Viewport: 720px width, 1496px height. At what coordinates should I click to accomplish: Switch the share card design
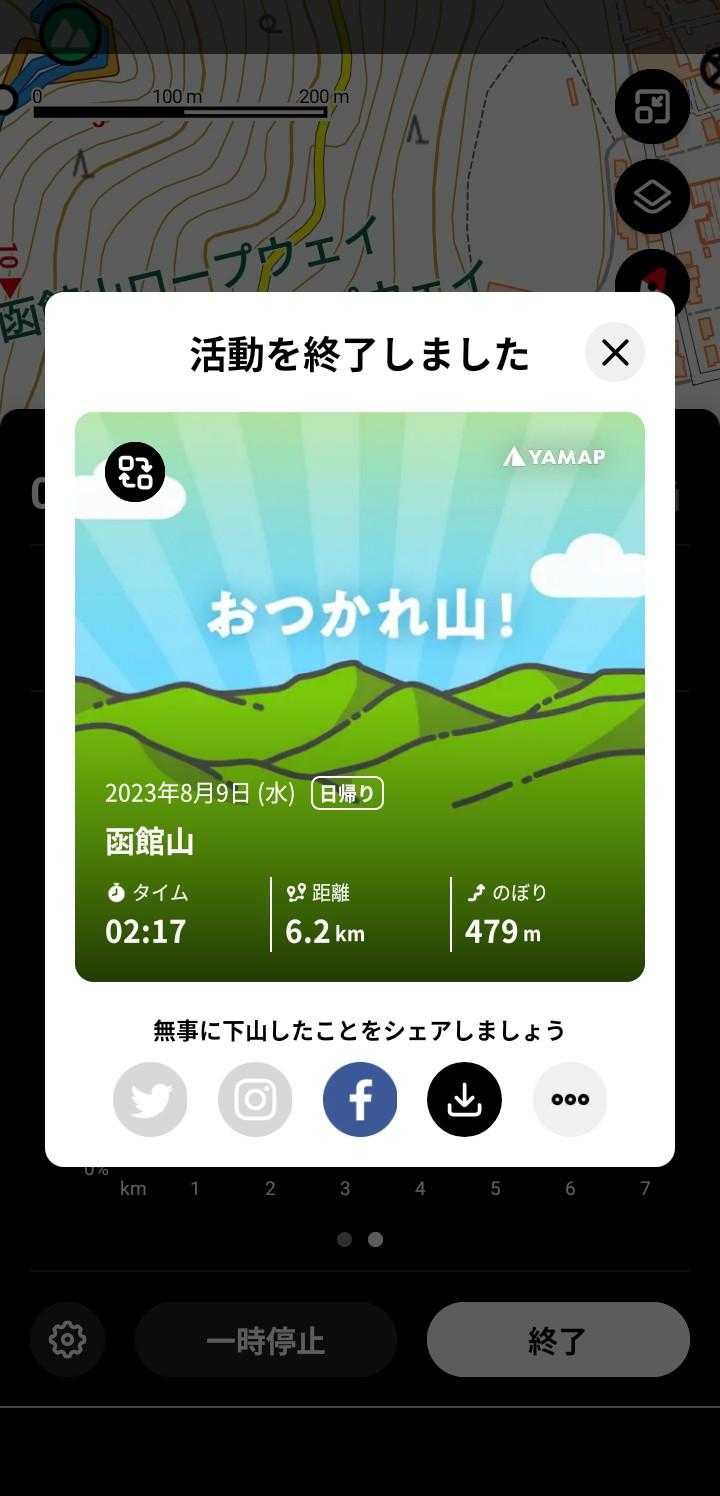pyautogui.click(x=135, y=471)
